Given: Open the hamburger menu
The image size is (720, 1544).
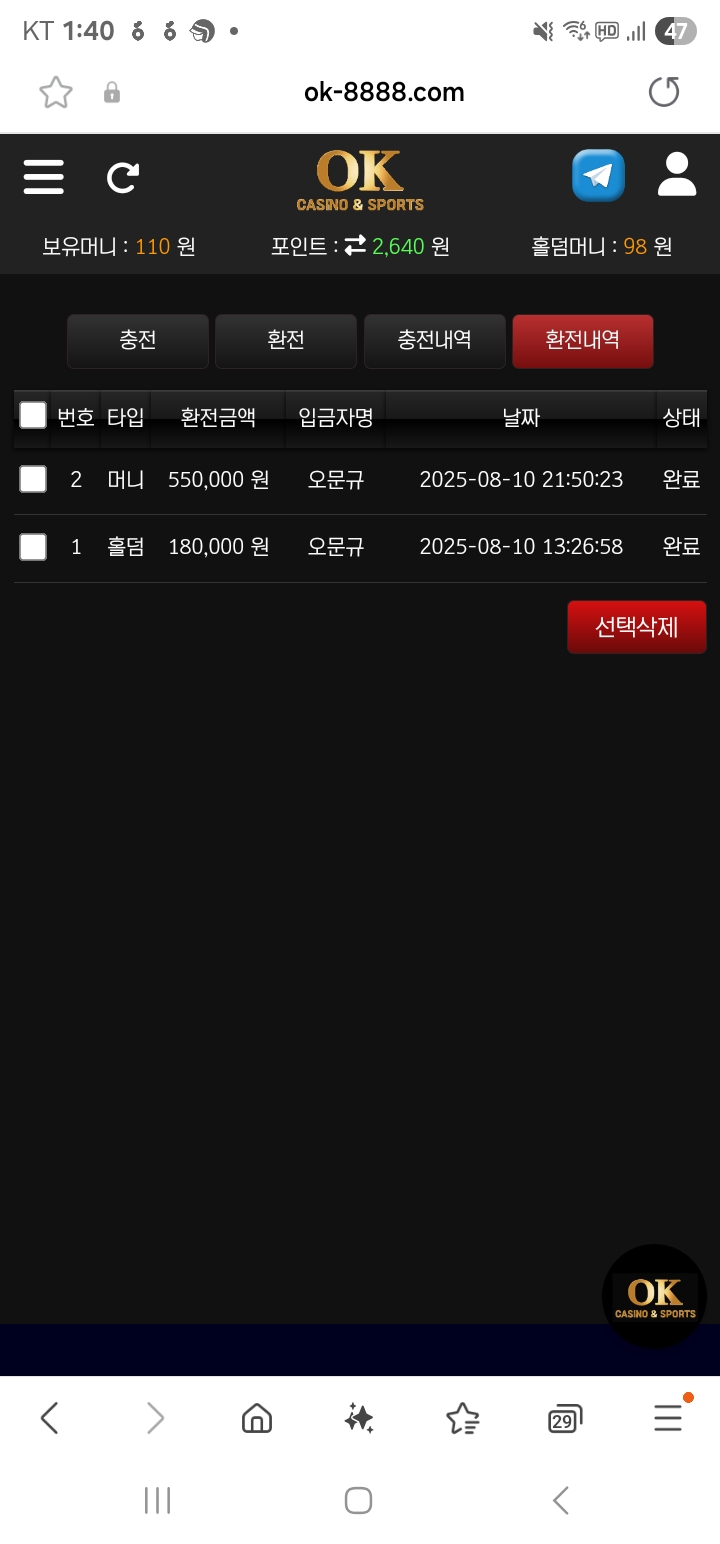Looking at the screenshot, I should click(44, 177).
